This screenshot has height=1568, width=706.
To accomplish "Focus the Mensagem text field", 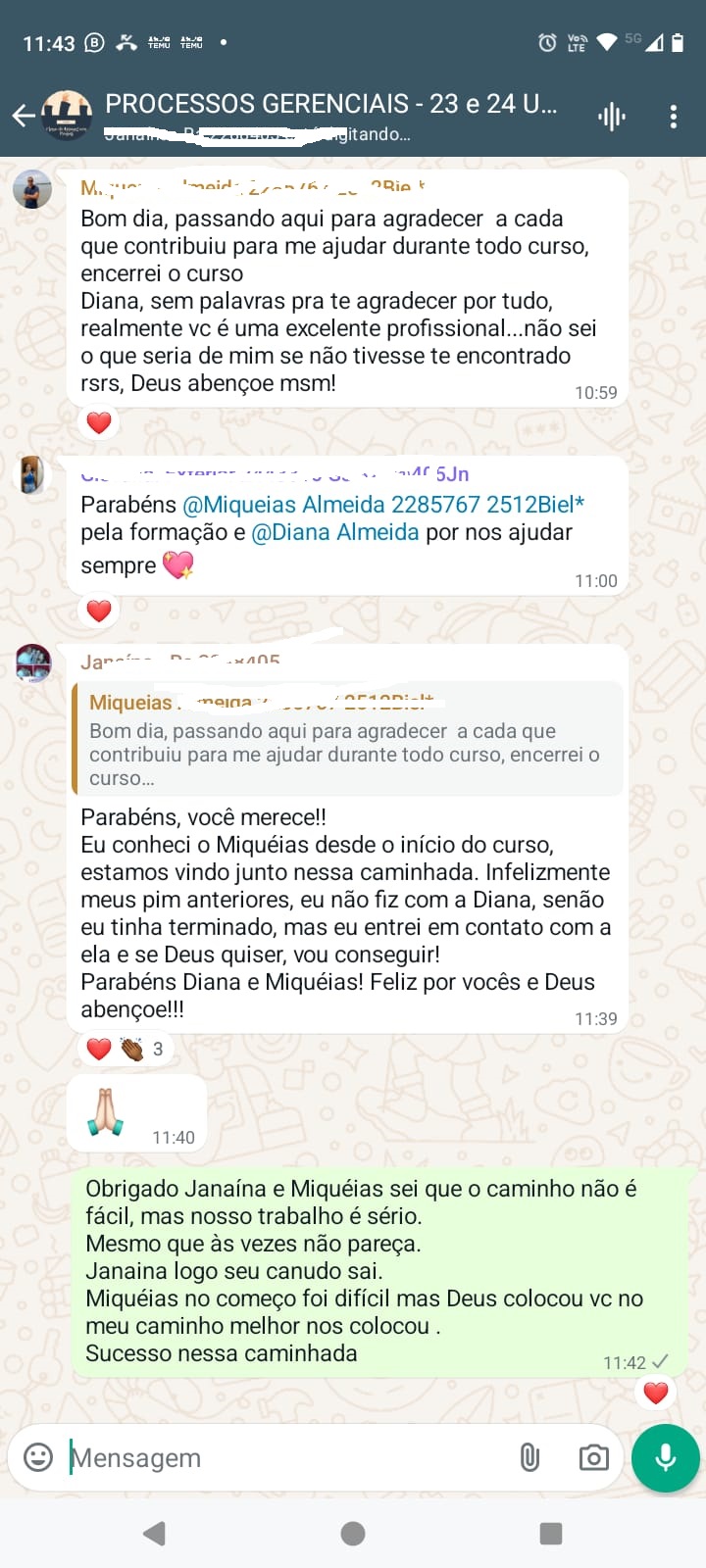I will [x=284, y=1458].
